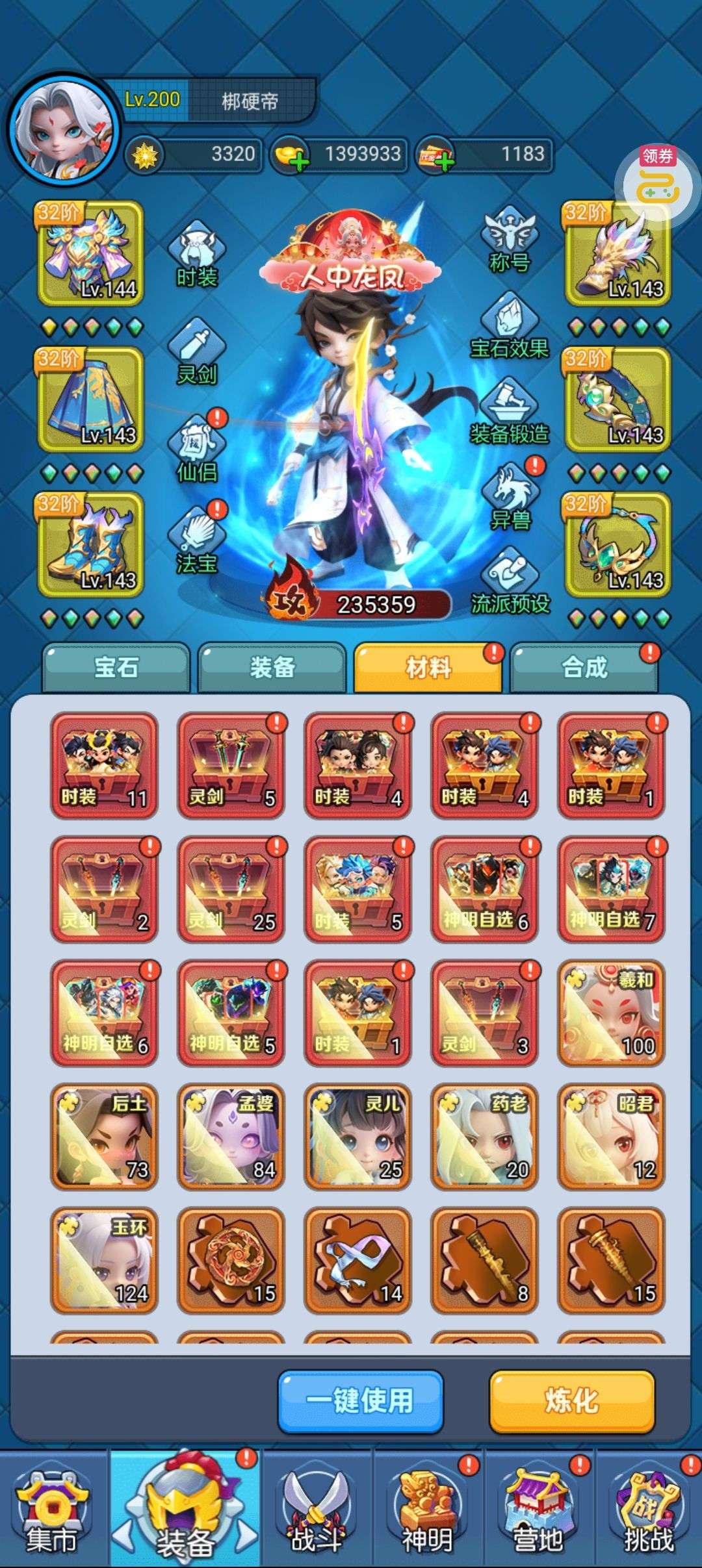The image size is (702, 1568).
Task: Open the 合成 tab
Action: pyautogui.click(x=584, y=667)
